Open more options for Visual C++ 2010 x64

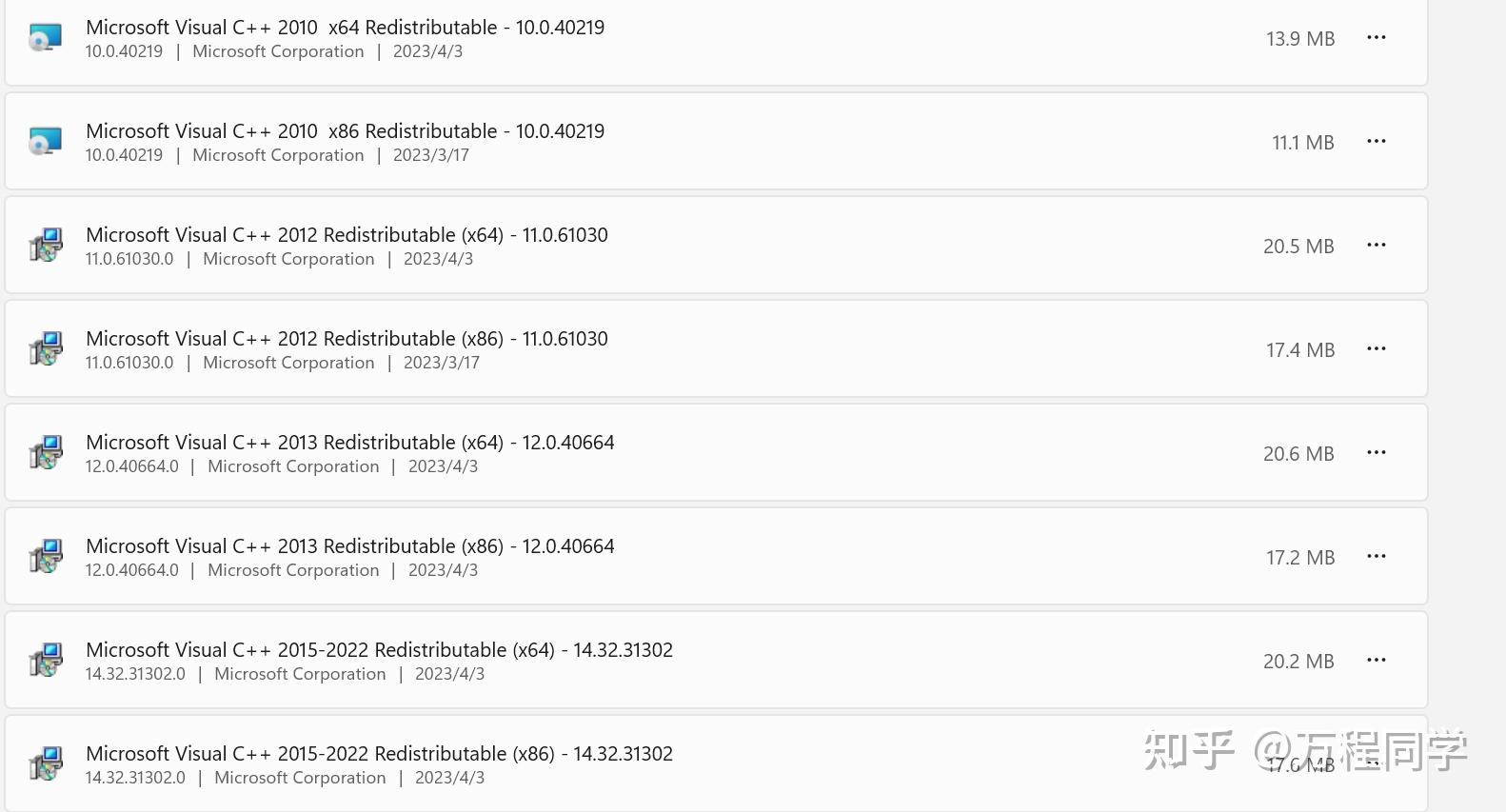click(x=1376, y=37)
